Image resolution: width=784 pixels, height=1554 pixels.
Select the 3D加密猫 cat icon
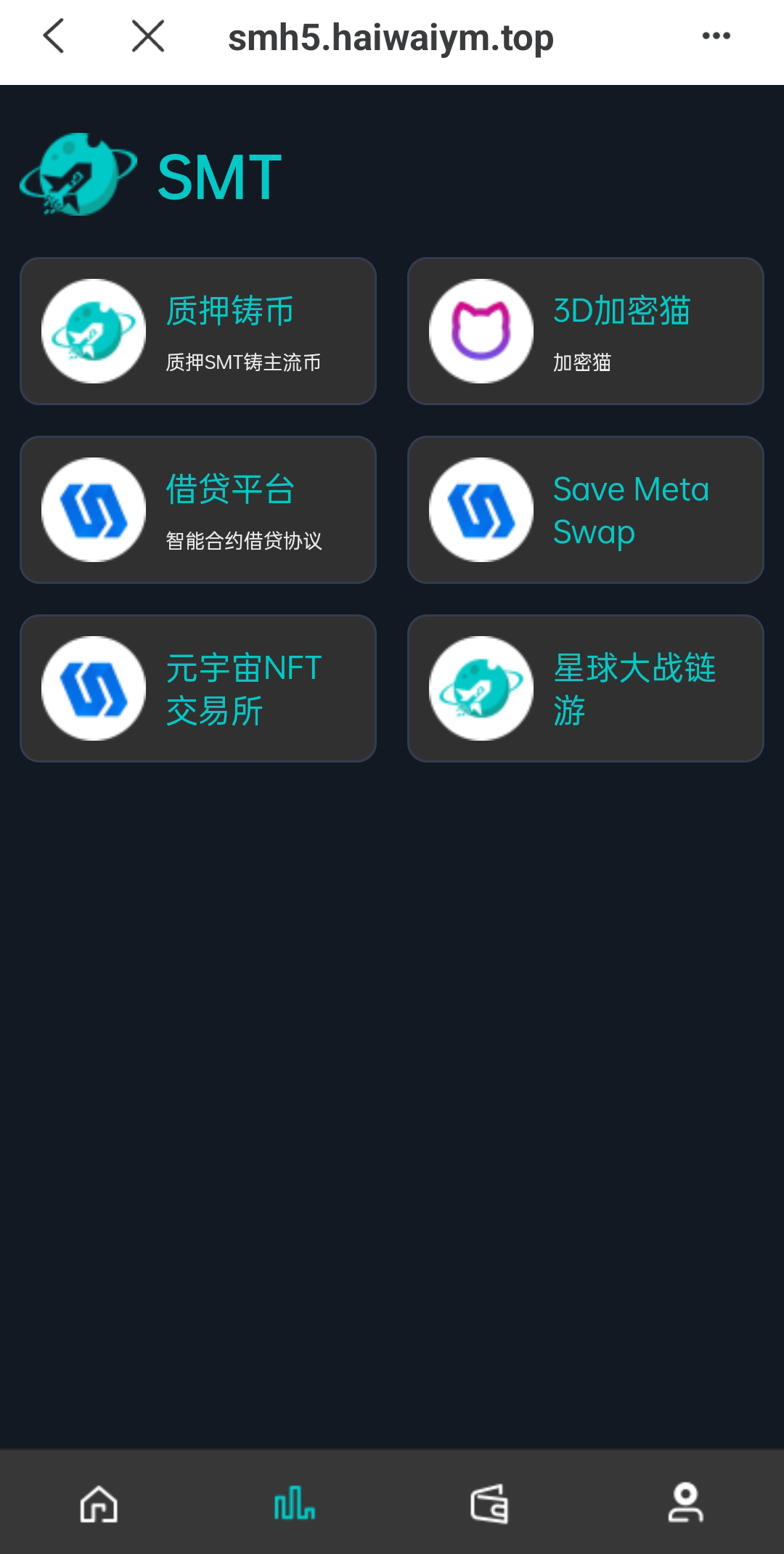point(481,330)
